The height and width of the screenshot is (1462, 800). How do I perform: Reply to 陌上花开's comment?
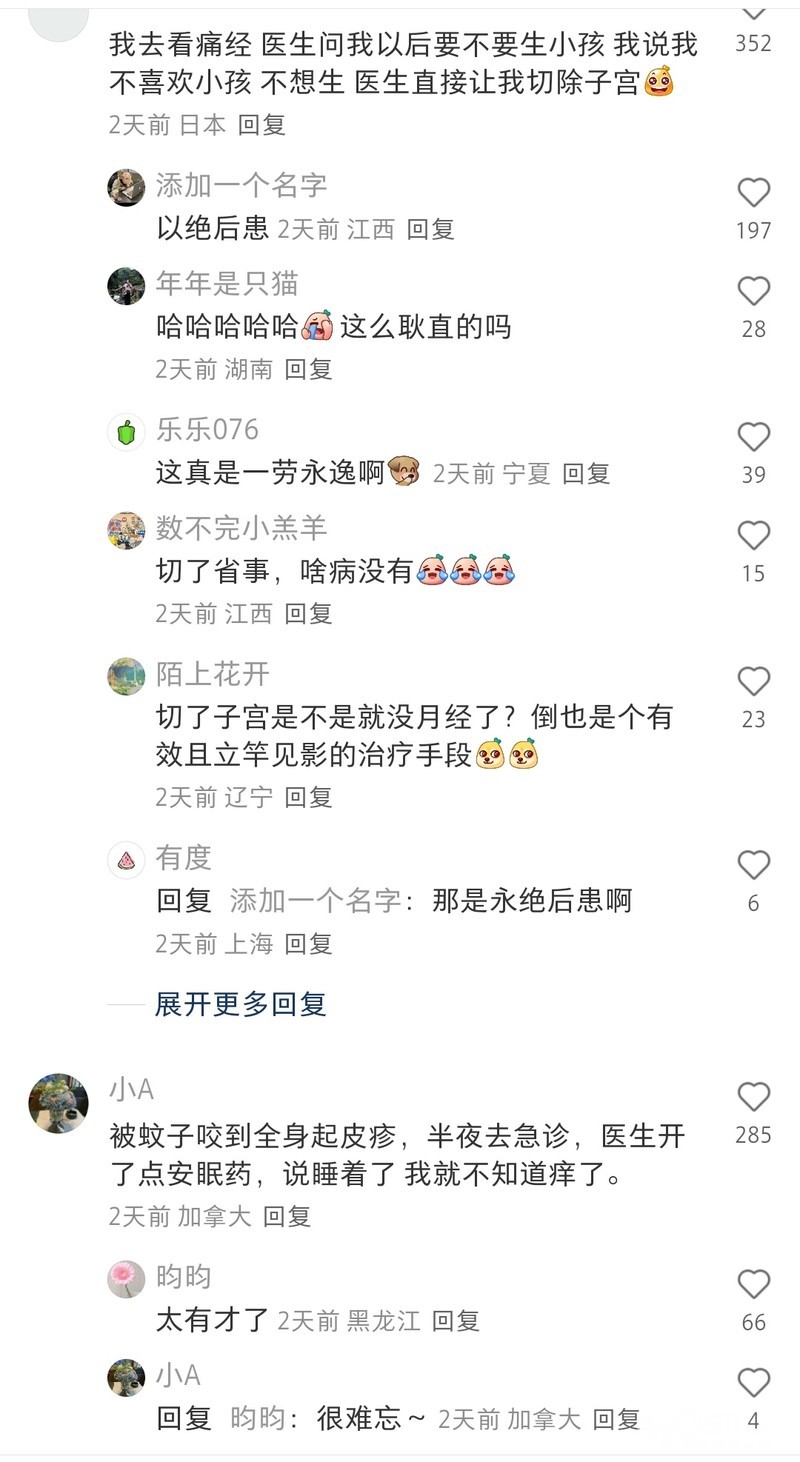pyautogui.click(x=308, y=797)
